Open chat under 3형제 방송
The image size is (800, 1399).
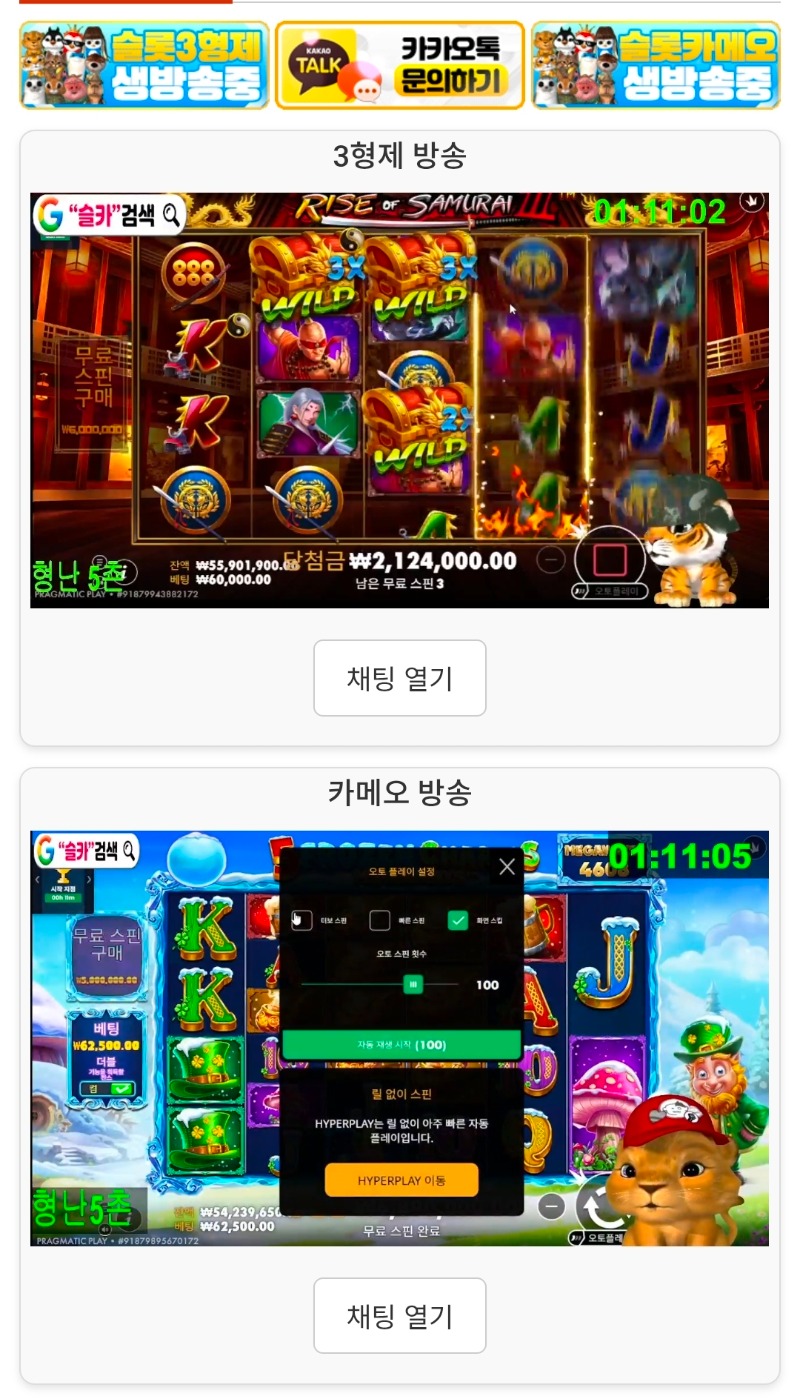click(x=400, y=678)
